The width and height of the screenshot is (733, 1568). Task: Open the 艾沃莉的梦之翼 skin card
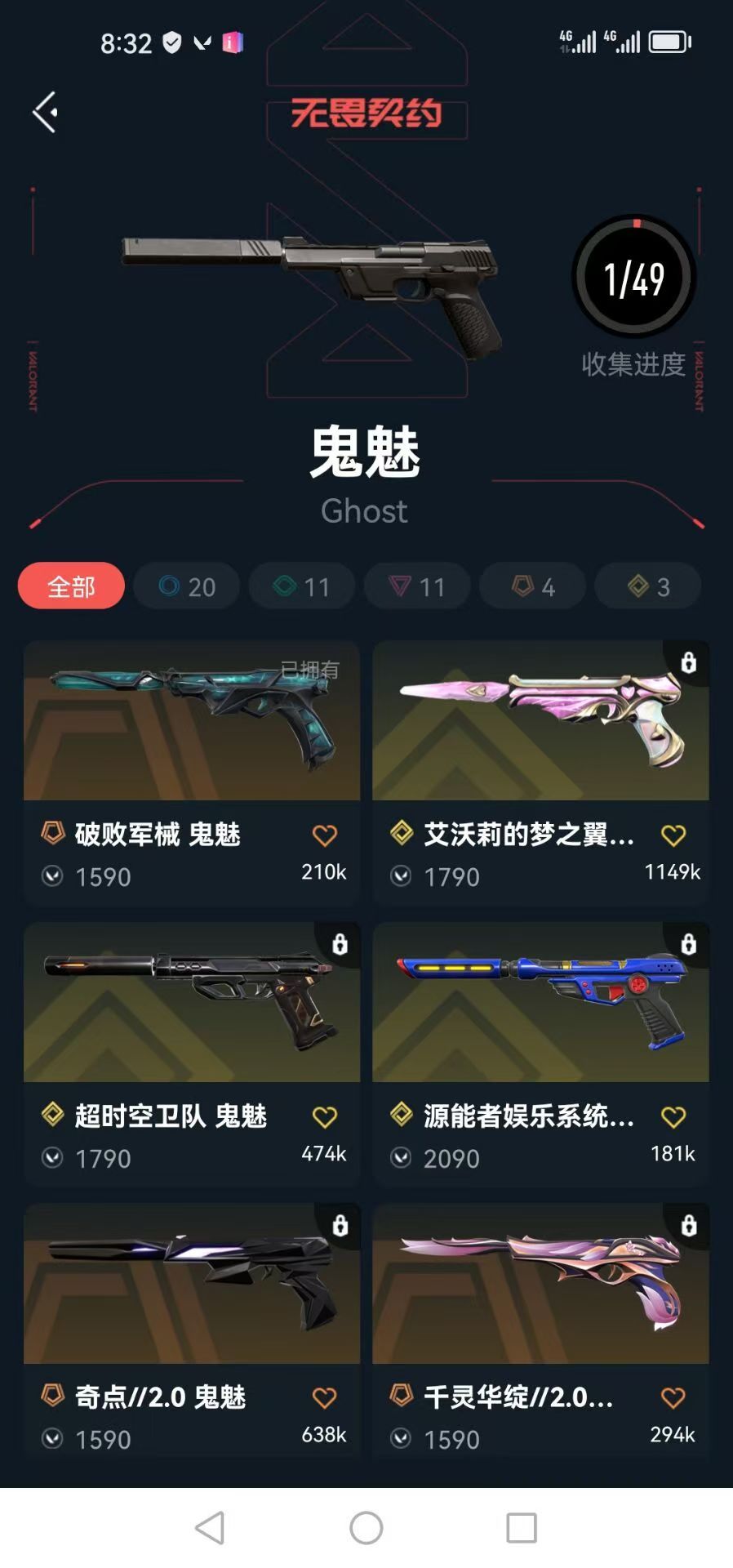pos(540,773)
